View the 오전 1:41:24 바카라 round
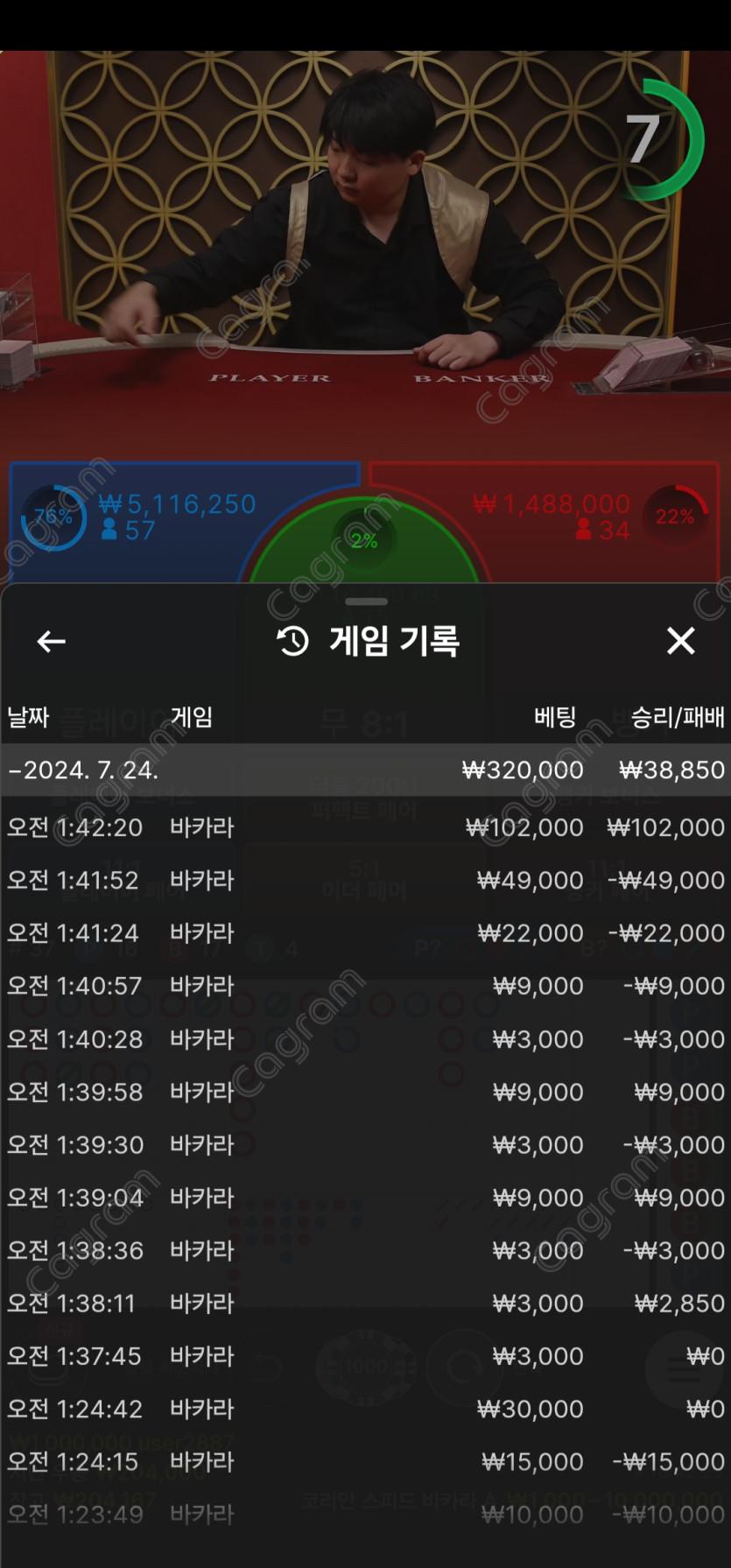Image resolution: width=731 pixels, height=1568 pixels. pos(365,933)
